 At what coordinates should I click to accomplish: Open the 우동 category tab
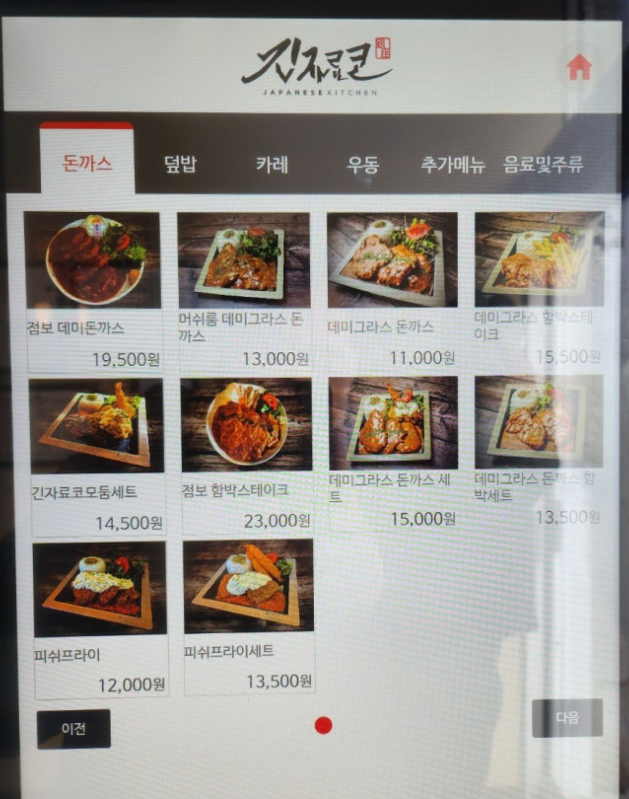[363, 165]
